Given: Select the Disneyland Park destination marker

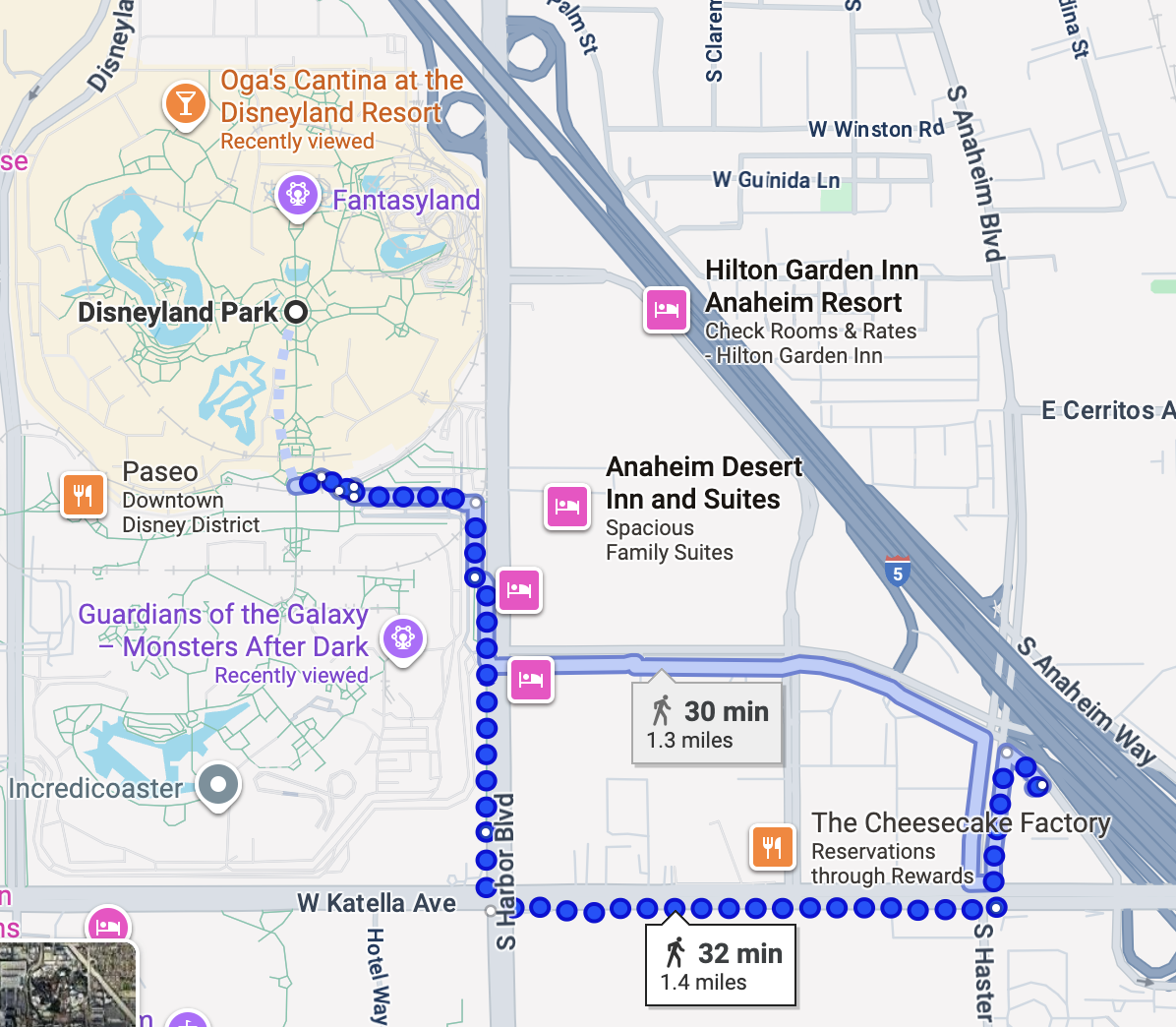Looking at the screenshot, I should point(296,313).
